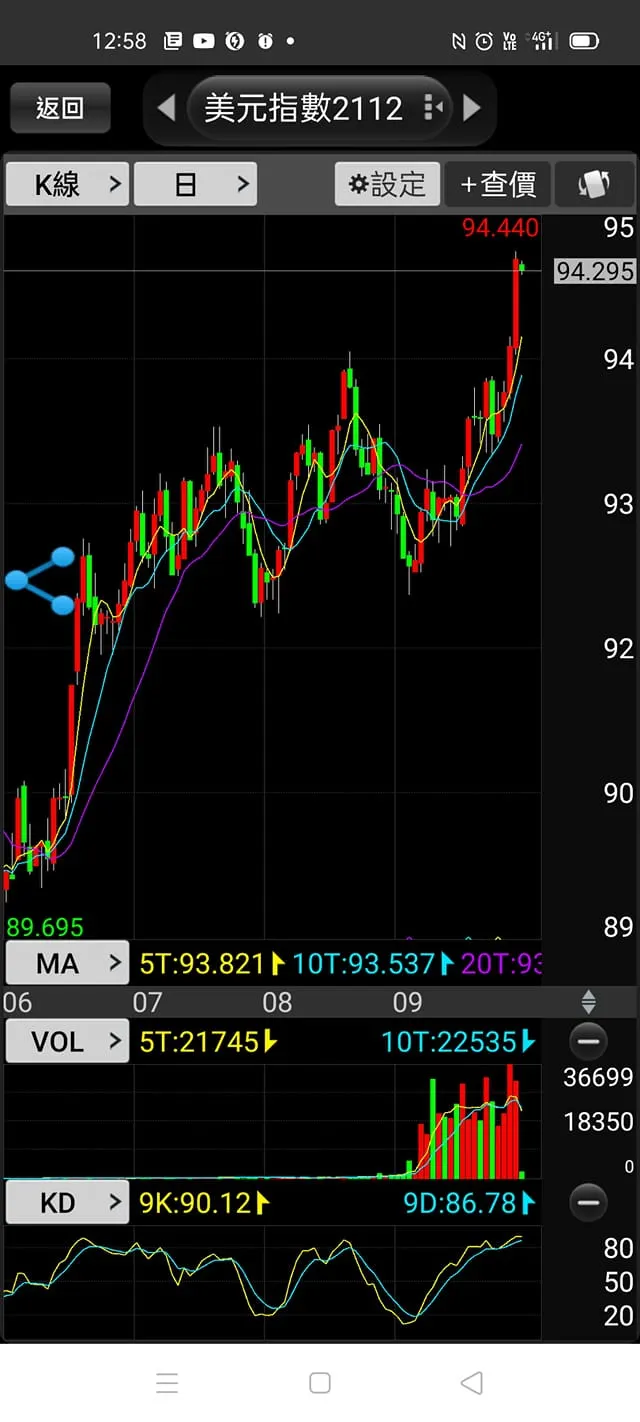Go to the previous symbol arrow

coord(167,107)
